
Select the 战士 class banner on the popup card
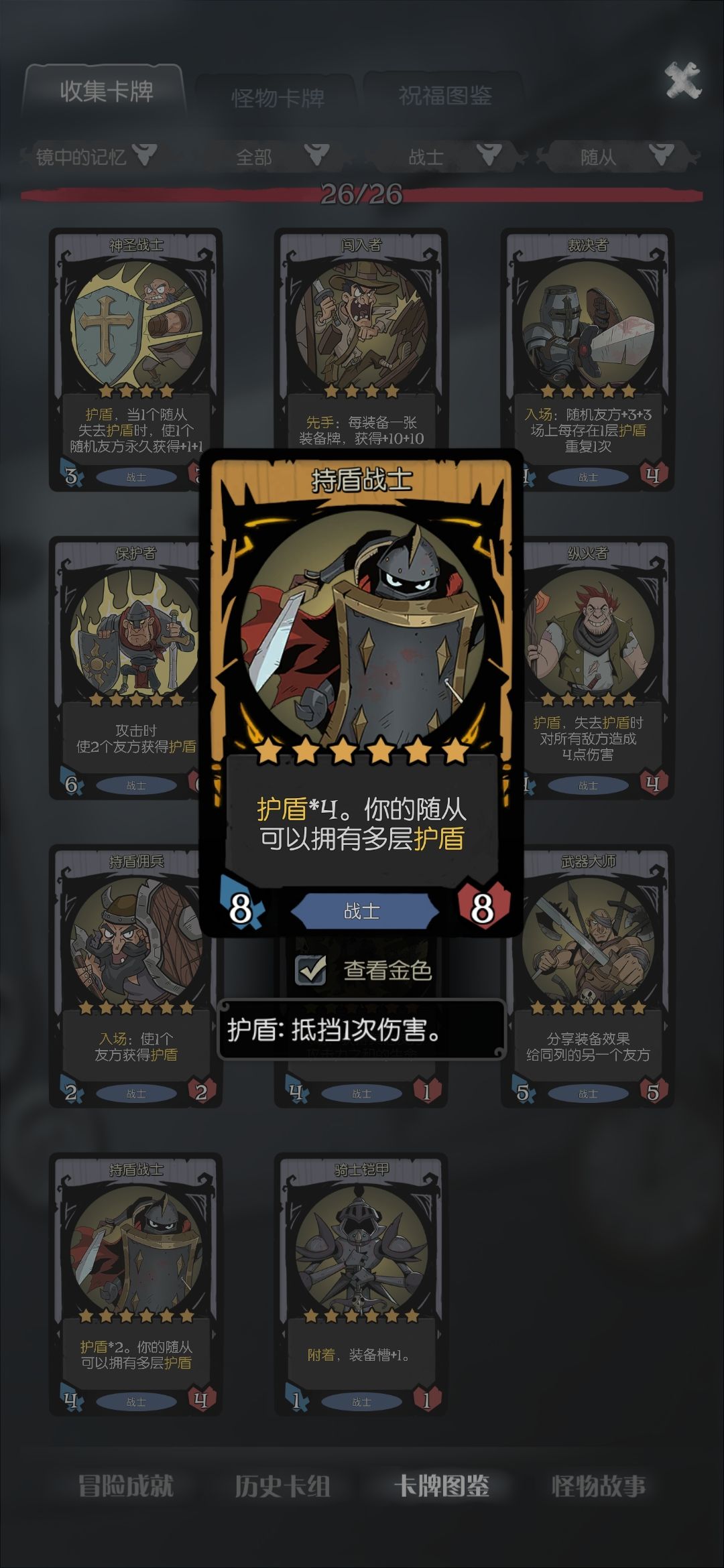tap(363, 911)
